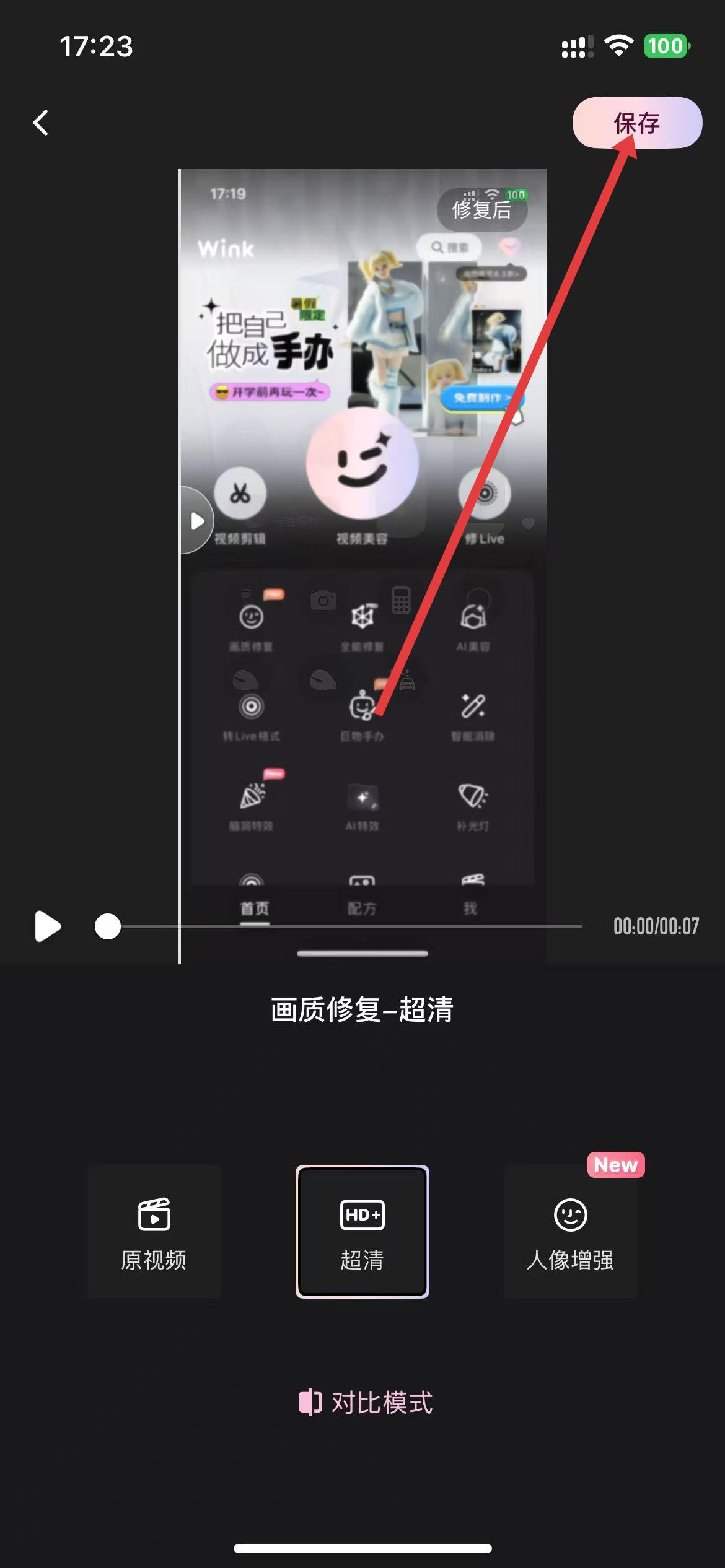Tap the comparison divider play handle
Viewport: 725px width, 1568px height.
pyautogui.click(x=196, y=521)
